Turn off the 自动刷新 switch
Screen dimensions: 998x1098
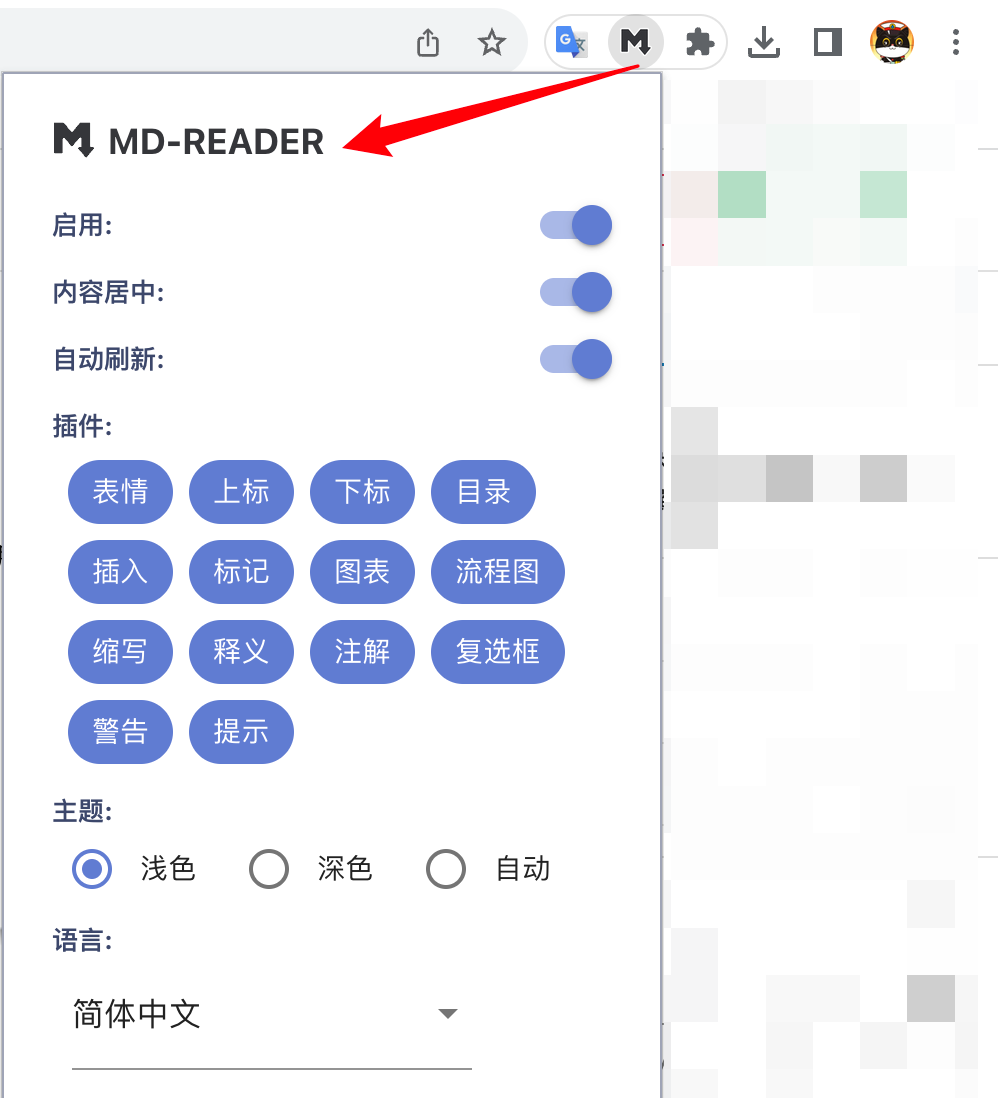click(576, 359)
